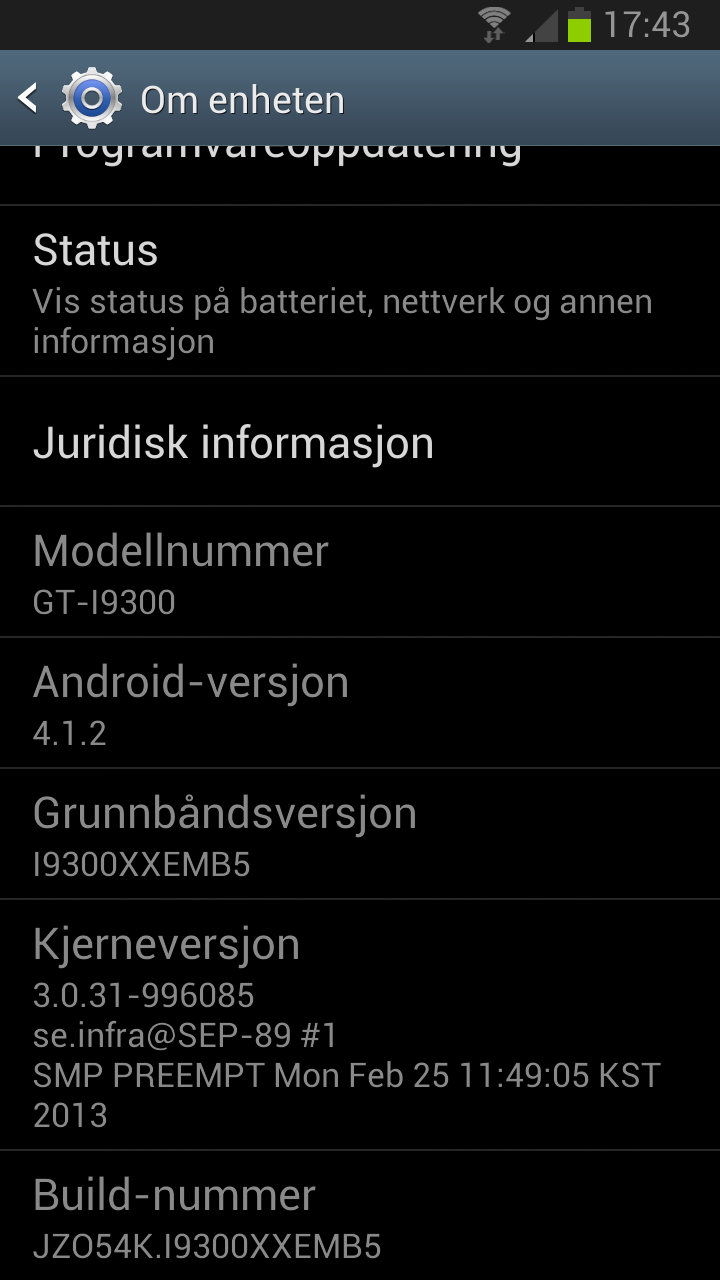Image resolution: width=720 pixels, height=1280 pixels.
Task: Open the partially visible Programvareoppdatering row
Action: point(360,175)
